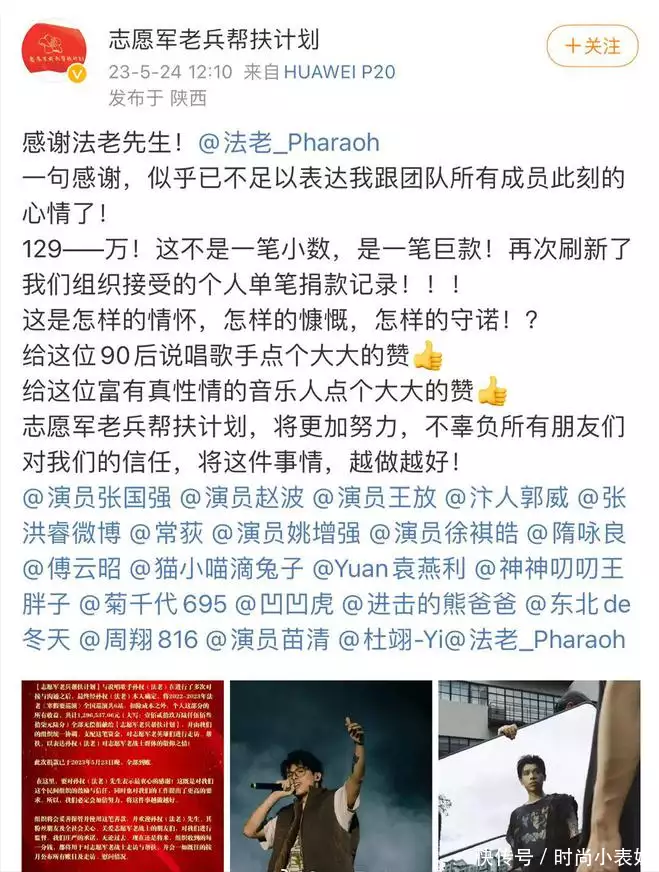Open the 志愿军老兵帮扶计划 account name

pos(213,40)
